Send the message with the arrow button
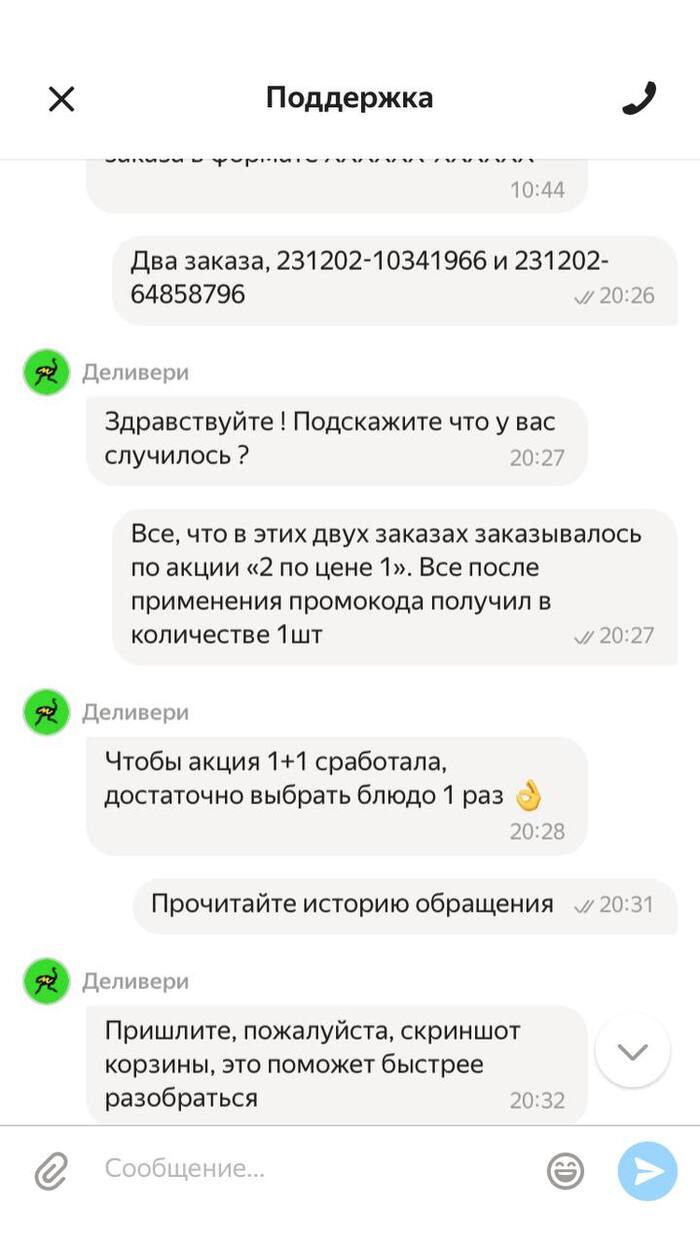 click(x=647, y=1170)
